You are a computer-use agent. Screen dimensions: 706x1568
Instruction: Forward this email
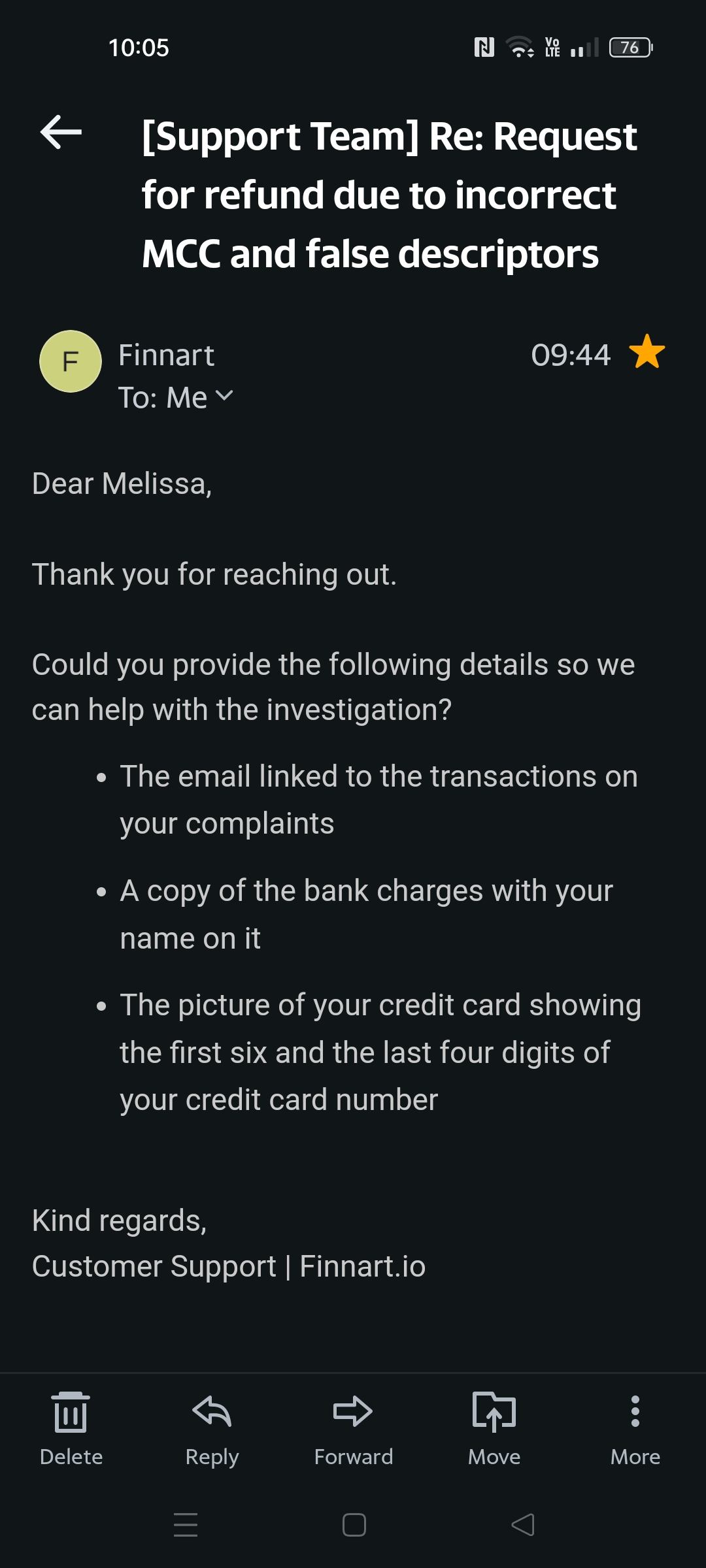[x=353, y=1429]
